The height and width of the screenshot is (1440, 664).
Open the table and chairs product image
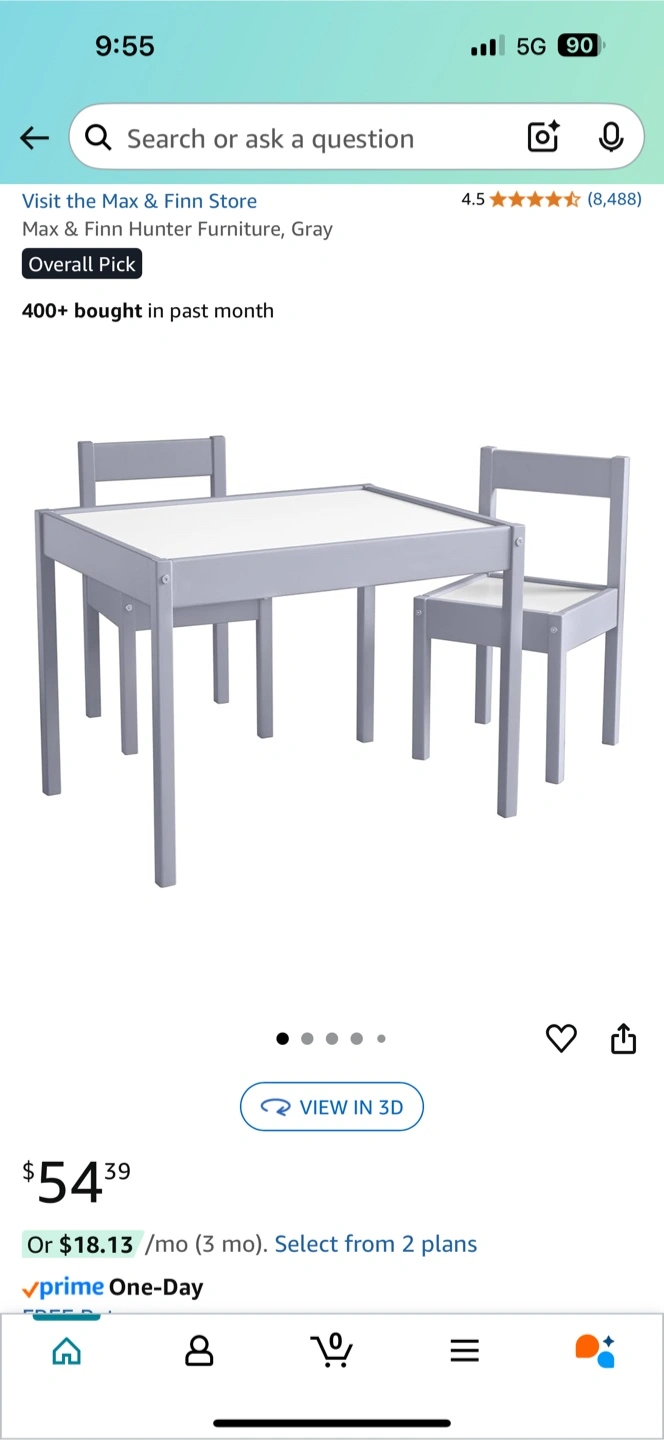(x=332, y=650)
